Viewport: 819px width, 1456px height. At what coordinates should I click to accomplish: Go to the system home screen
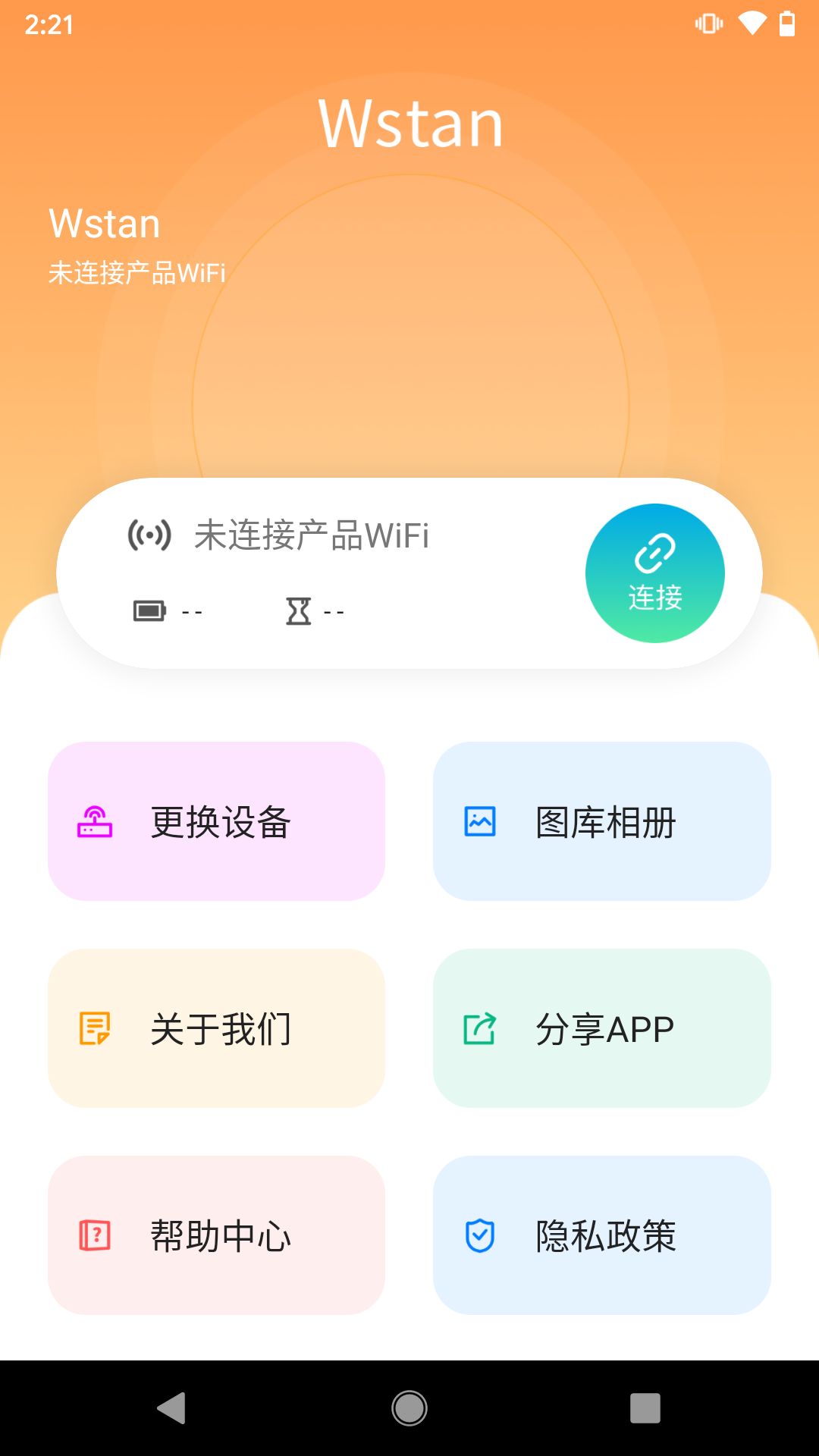coord(409,1408)
